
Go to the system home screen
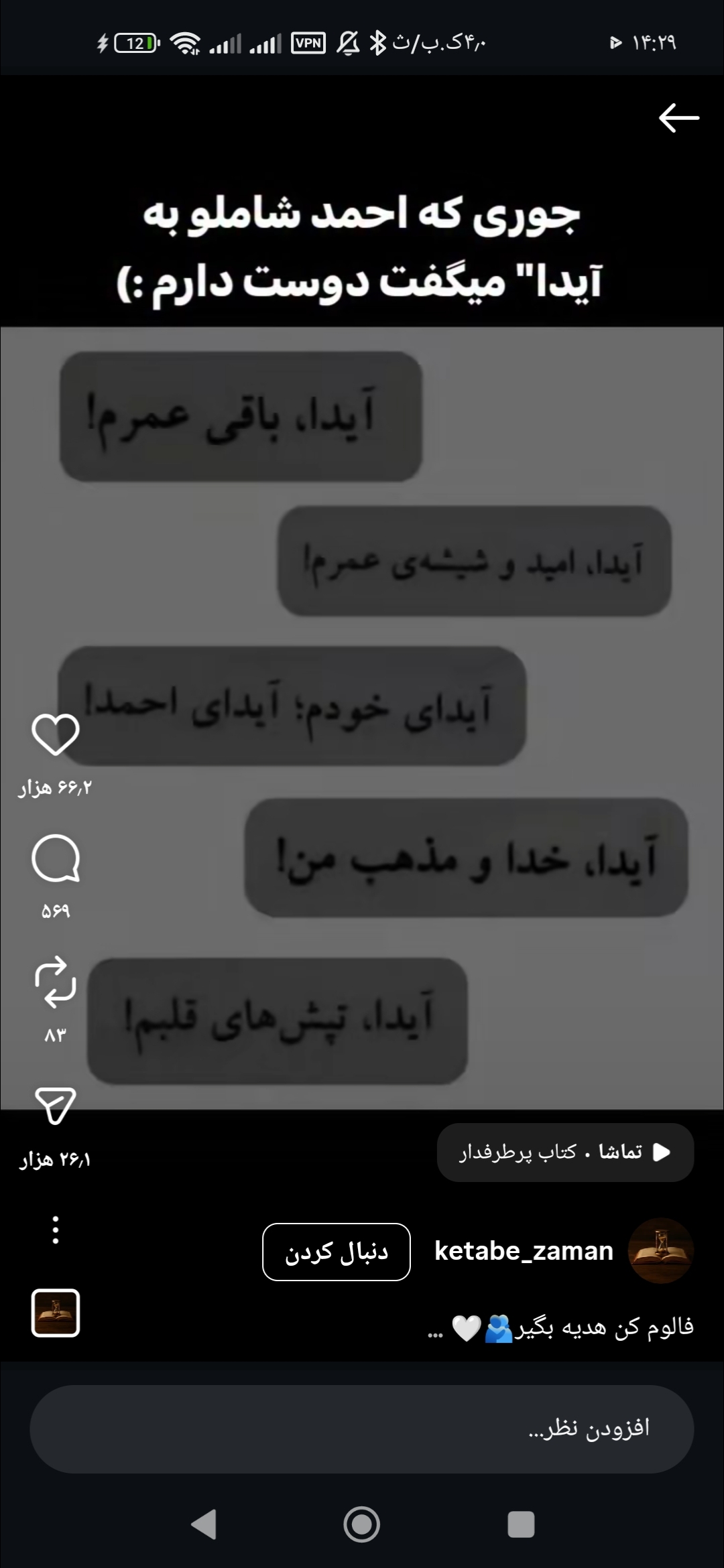point(362,1524)
